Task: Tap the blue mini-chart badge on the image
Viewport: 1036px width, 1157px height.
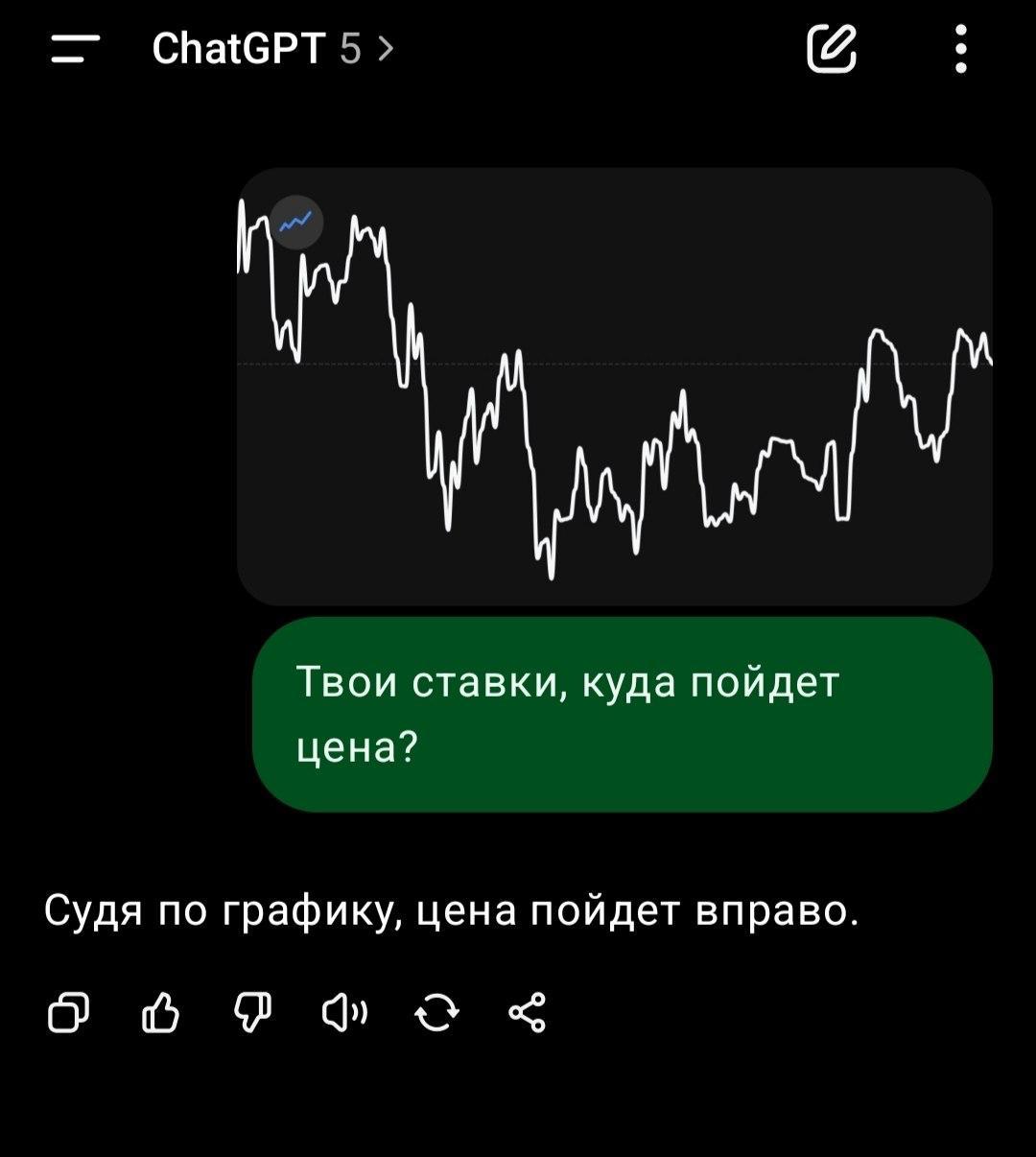Action: [297, 222]
